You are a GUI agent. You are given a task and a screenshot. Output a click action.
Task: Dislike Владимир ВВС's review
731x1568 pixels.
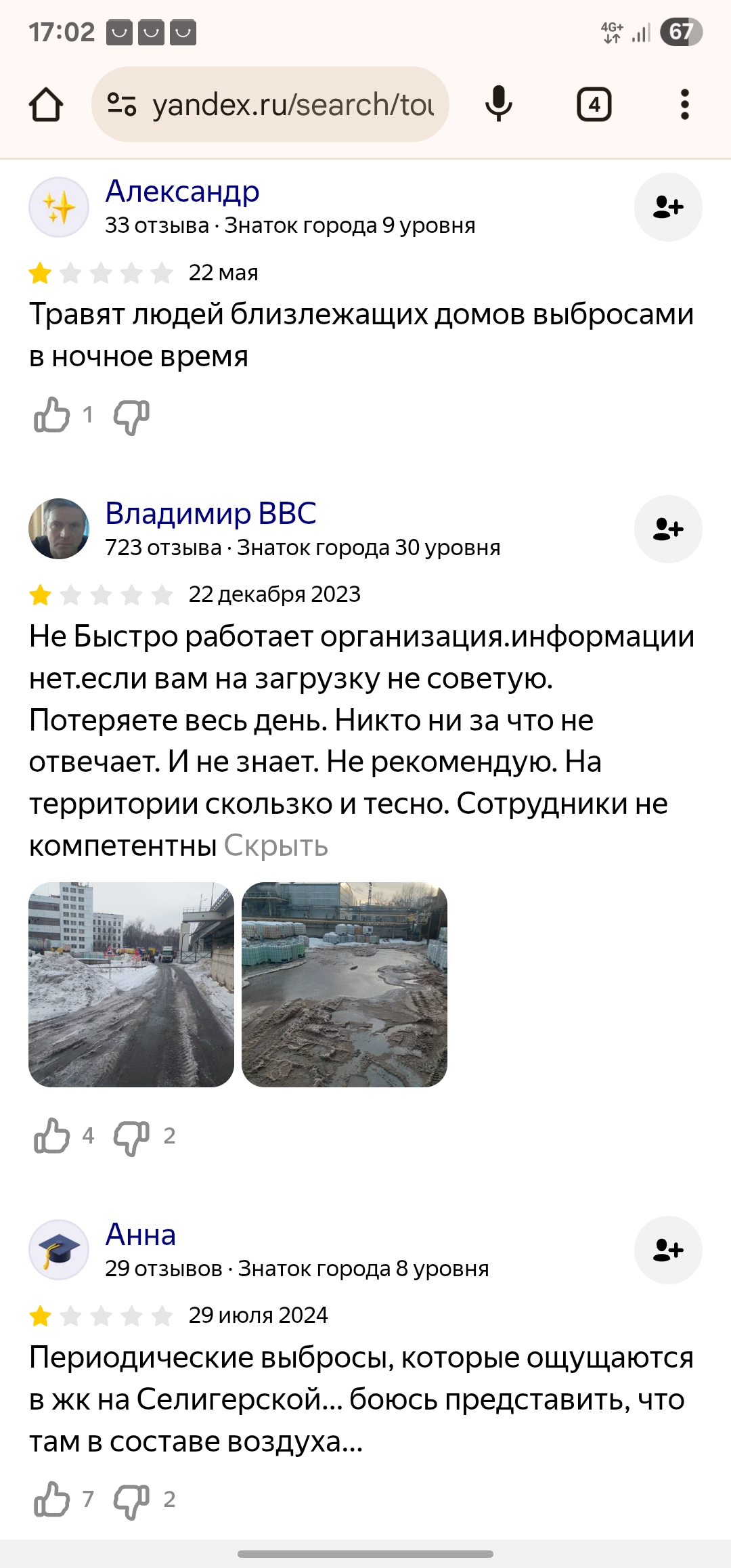(x=131, y=1137)
